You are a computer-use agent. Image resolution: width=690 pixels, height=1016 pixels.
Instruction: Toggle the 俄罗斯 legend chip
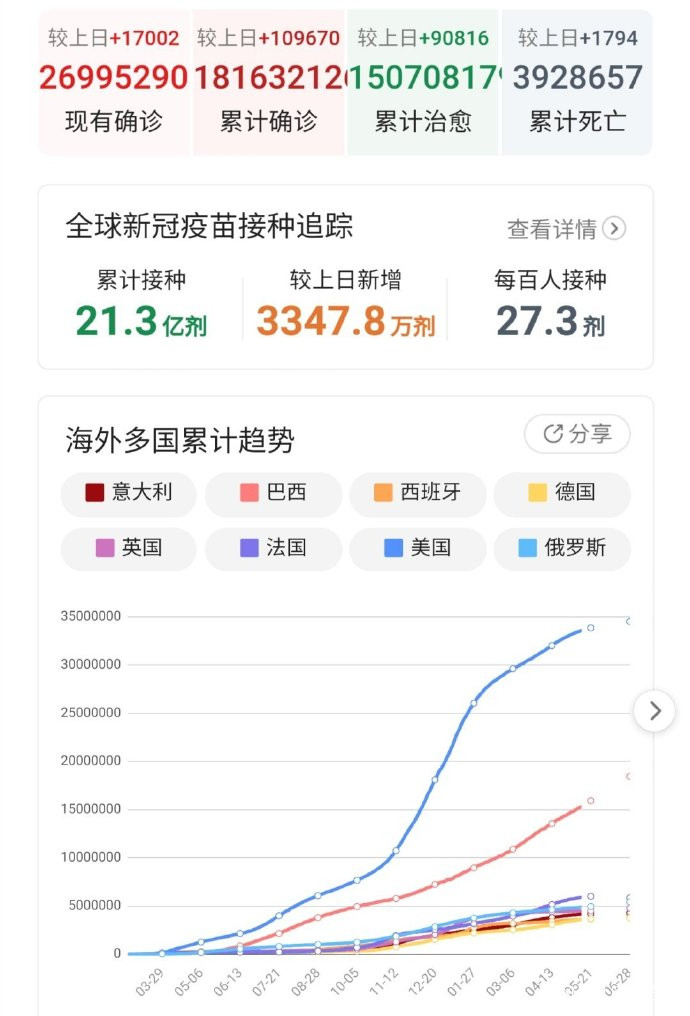tap(562, 548)
